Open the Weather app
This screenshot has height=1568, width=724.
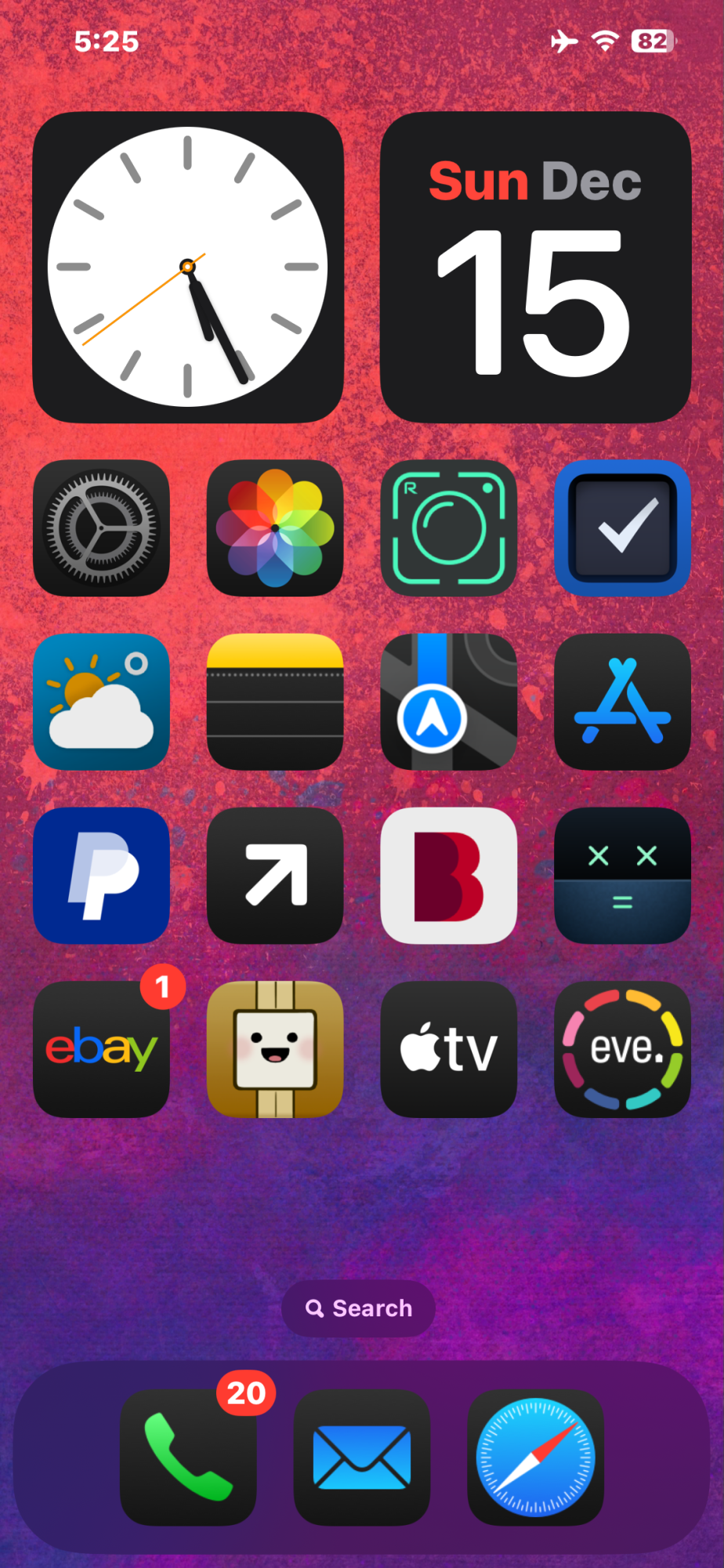coord(101,702)
